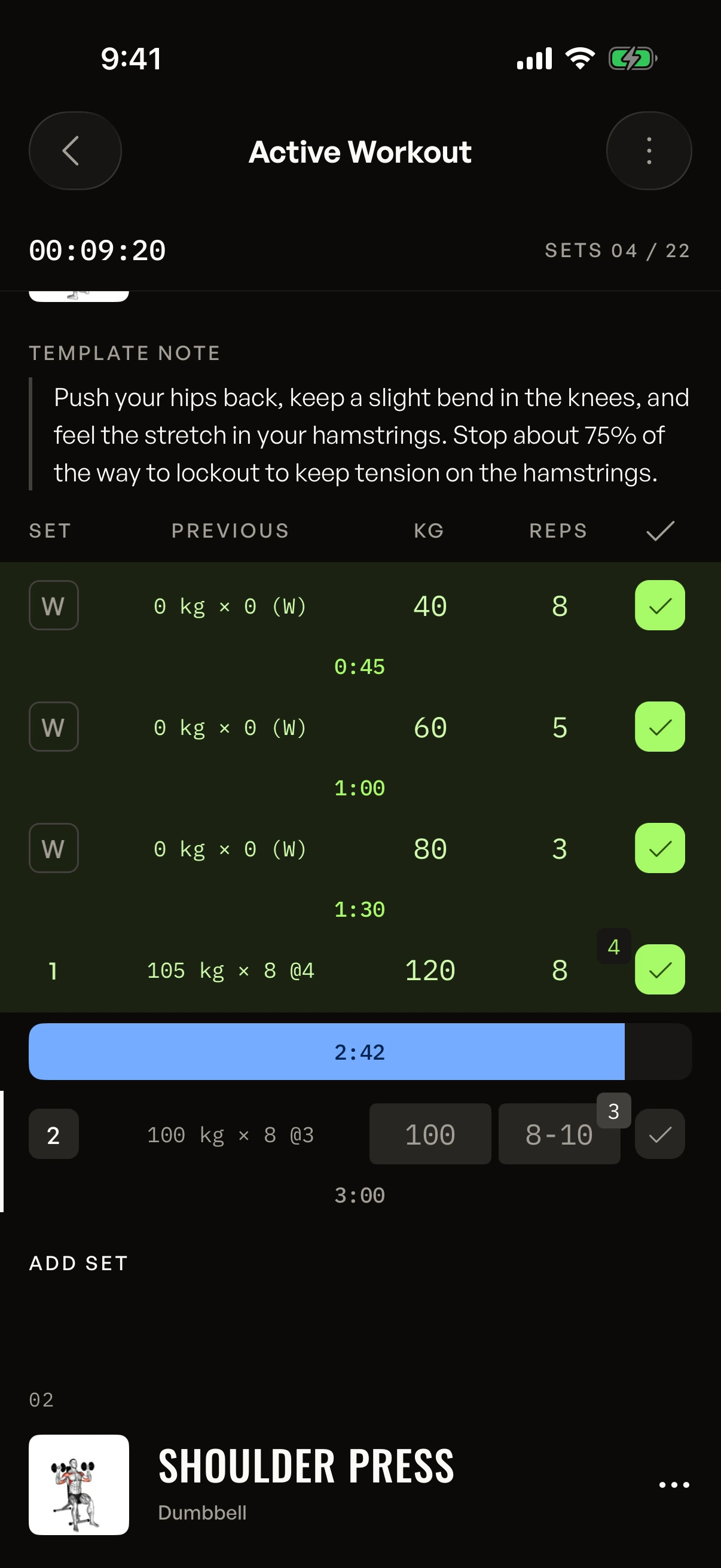Uncheck the 80 kg warm-up set
This screenshot has width=721, height=1568.
(x=659, y=848)
